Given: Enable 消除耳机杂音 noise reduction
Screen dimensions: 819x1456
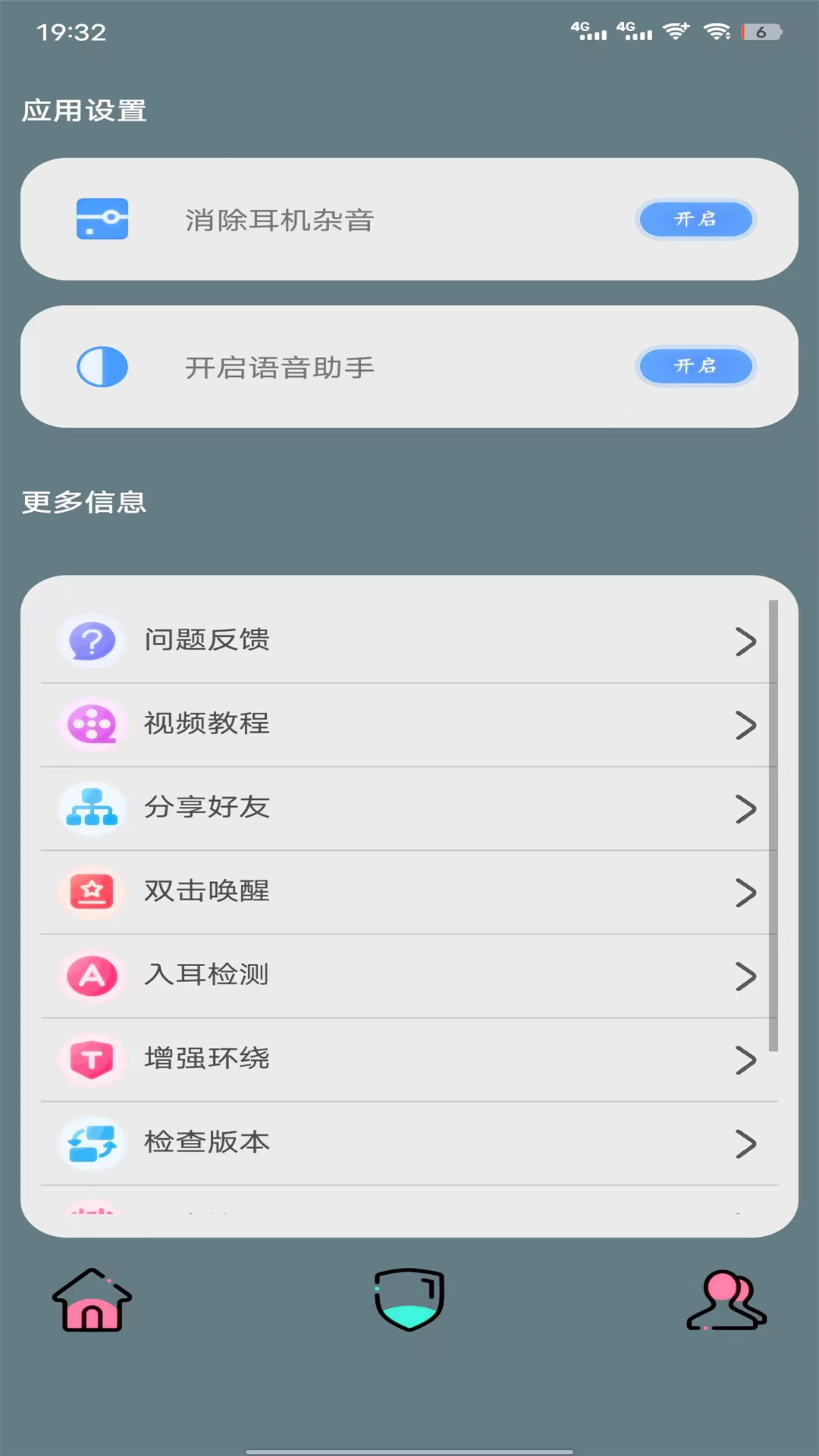Looking at the screenshot, I should click(695, 219).
